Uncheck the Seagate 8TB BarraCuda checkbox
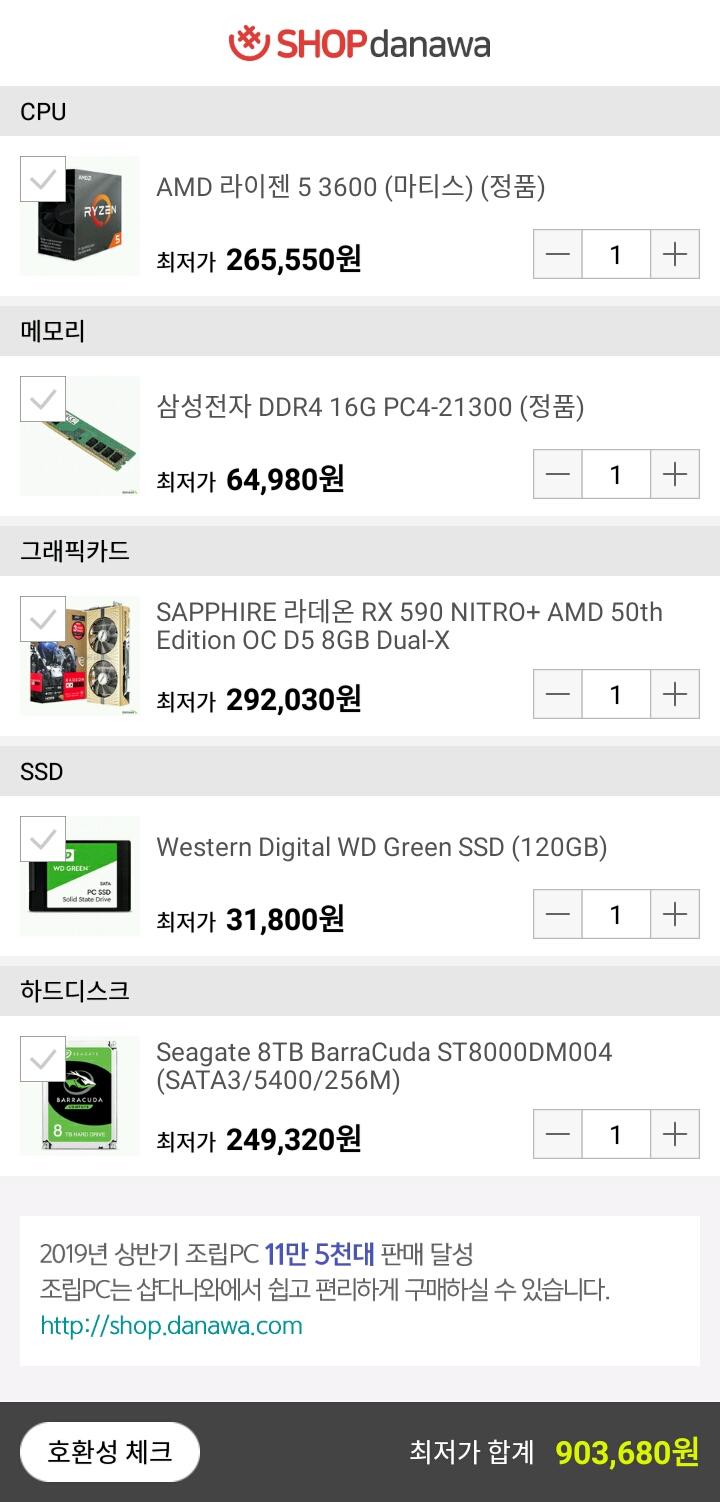720x1502 pixels. click(43, 1060)
